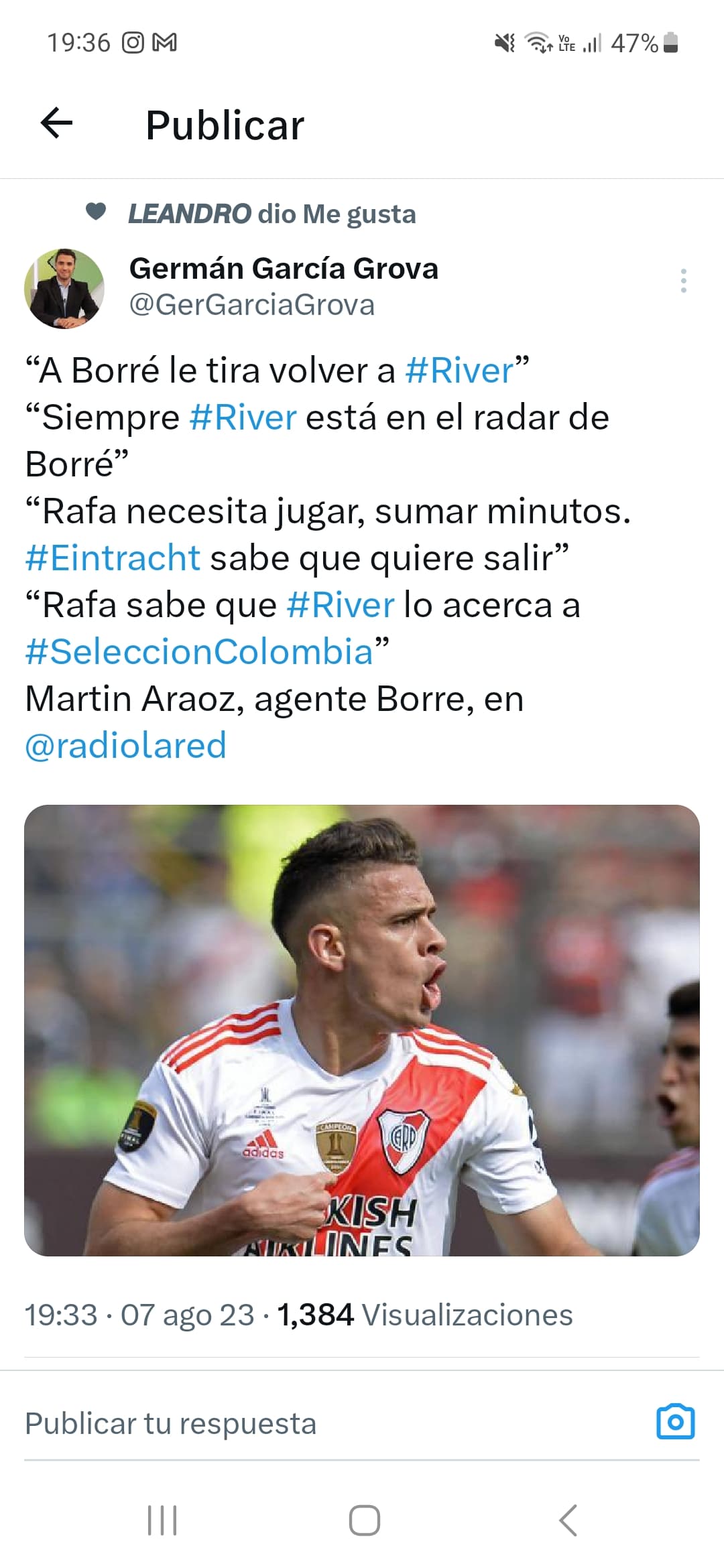
Task: Open recent apps from the navigation bar
Action: pyautogui.click(x=162, y=1520)
